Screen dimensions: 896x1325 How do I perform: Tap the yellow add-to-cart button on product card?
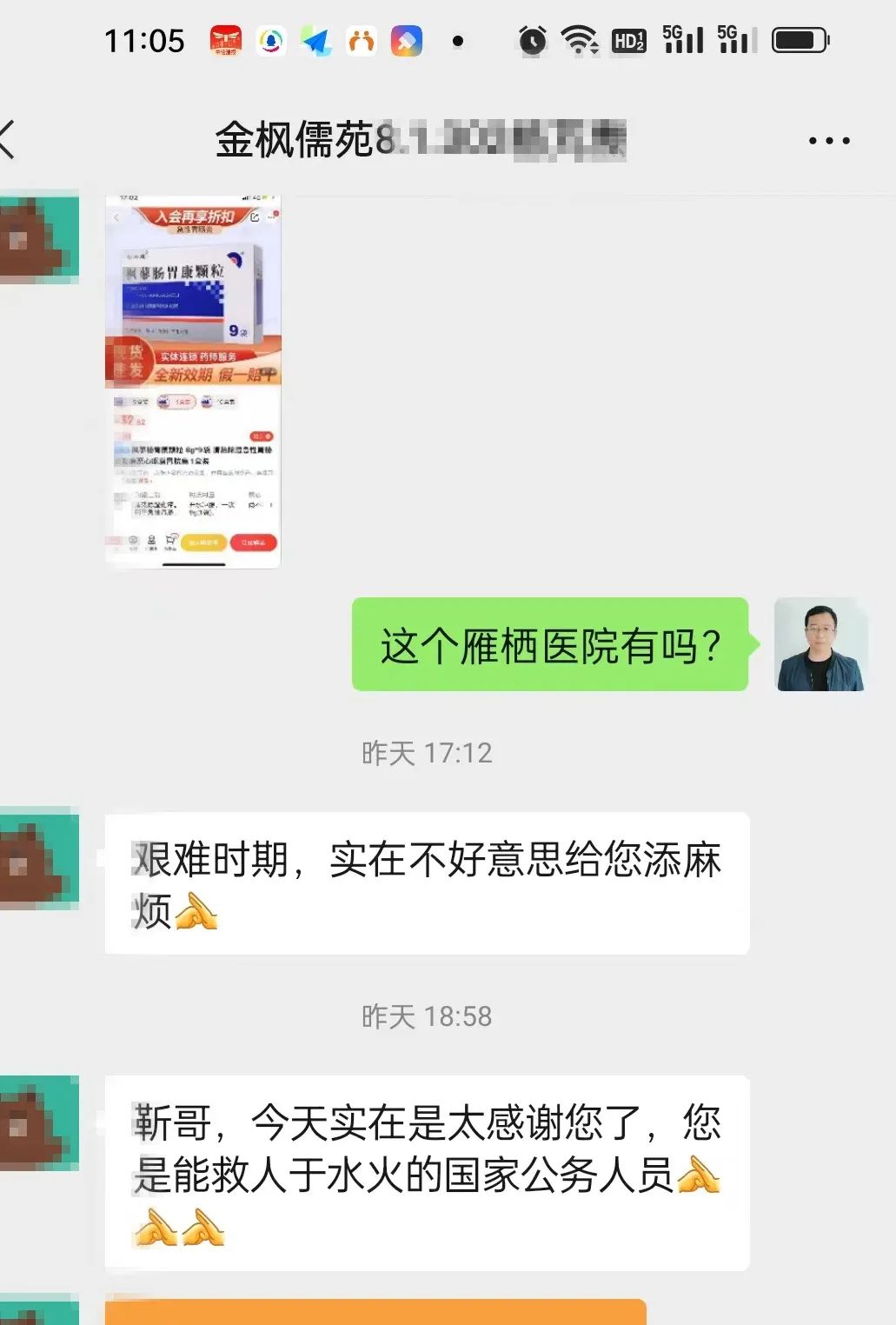coord(203,541)
